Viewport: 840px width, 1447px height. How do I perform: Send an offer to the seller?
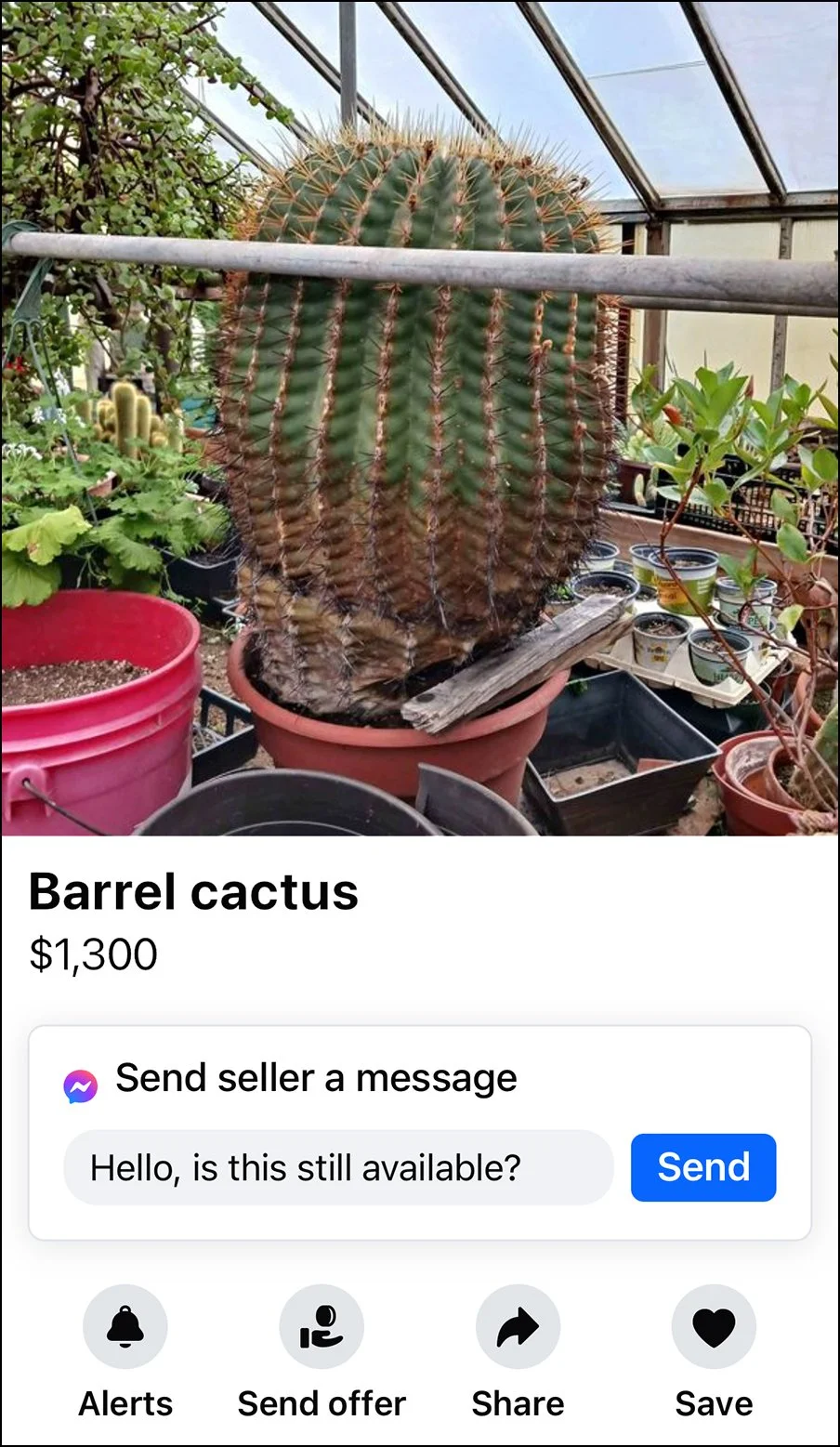pos(322,1327)
